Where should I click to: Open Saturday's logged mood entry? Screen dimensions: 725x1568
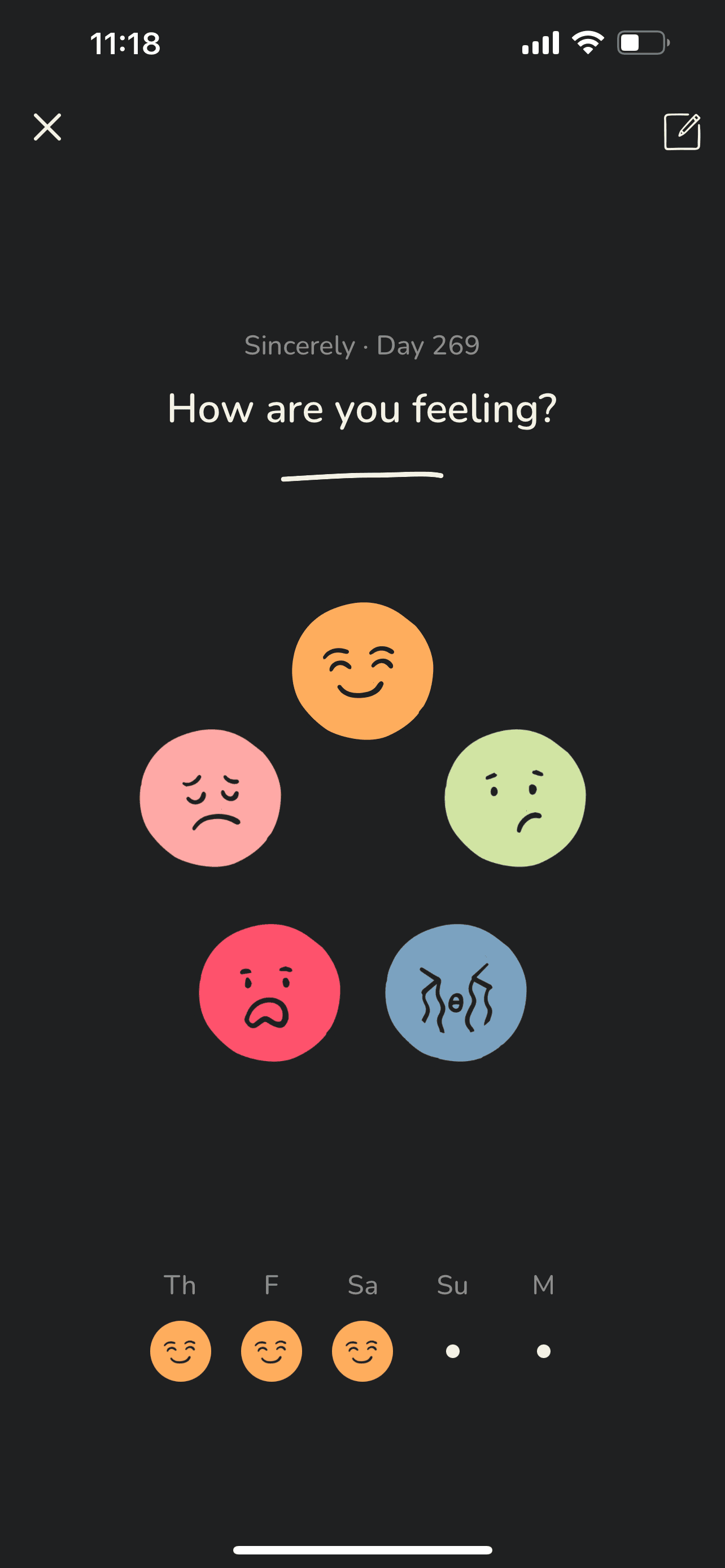coord(362,1351)
